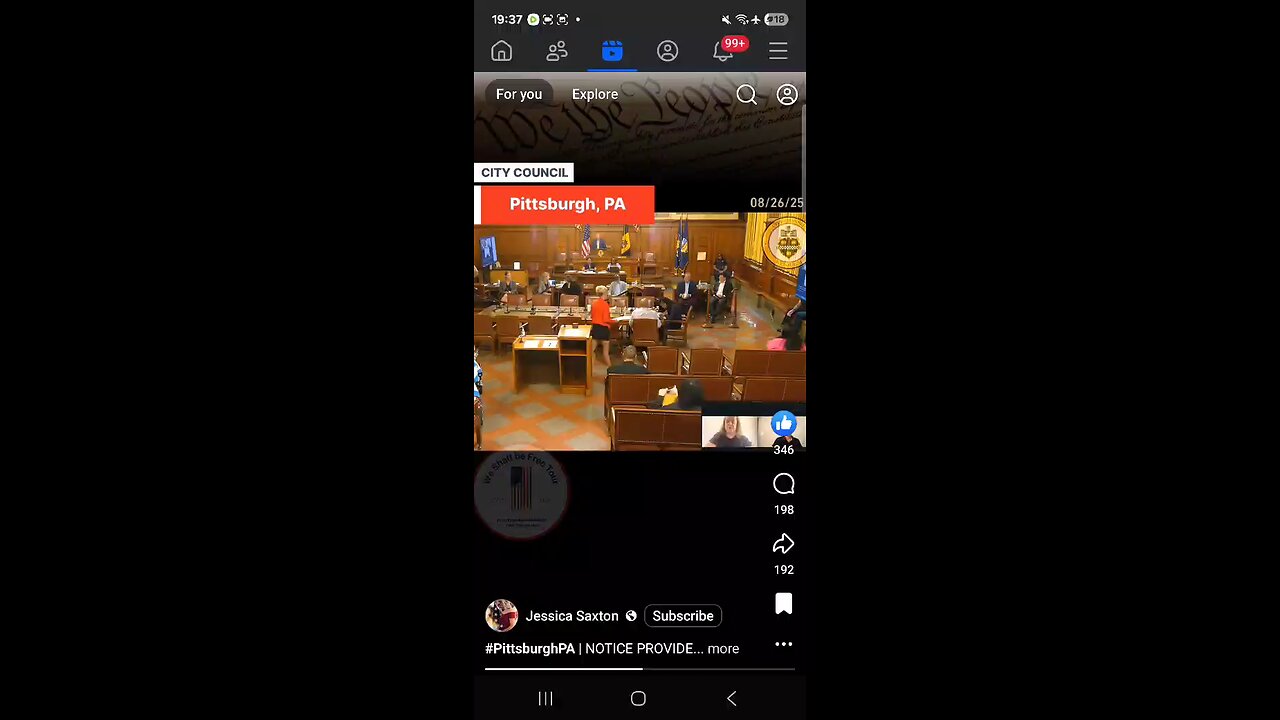The image size is (1280, 720).
Task: View Jessica Saxton's profile
Action: pos(572,616)
